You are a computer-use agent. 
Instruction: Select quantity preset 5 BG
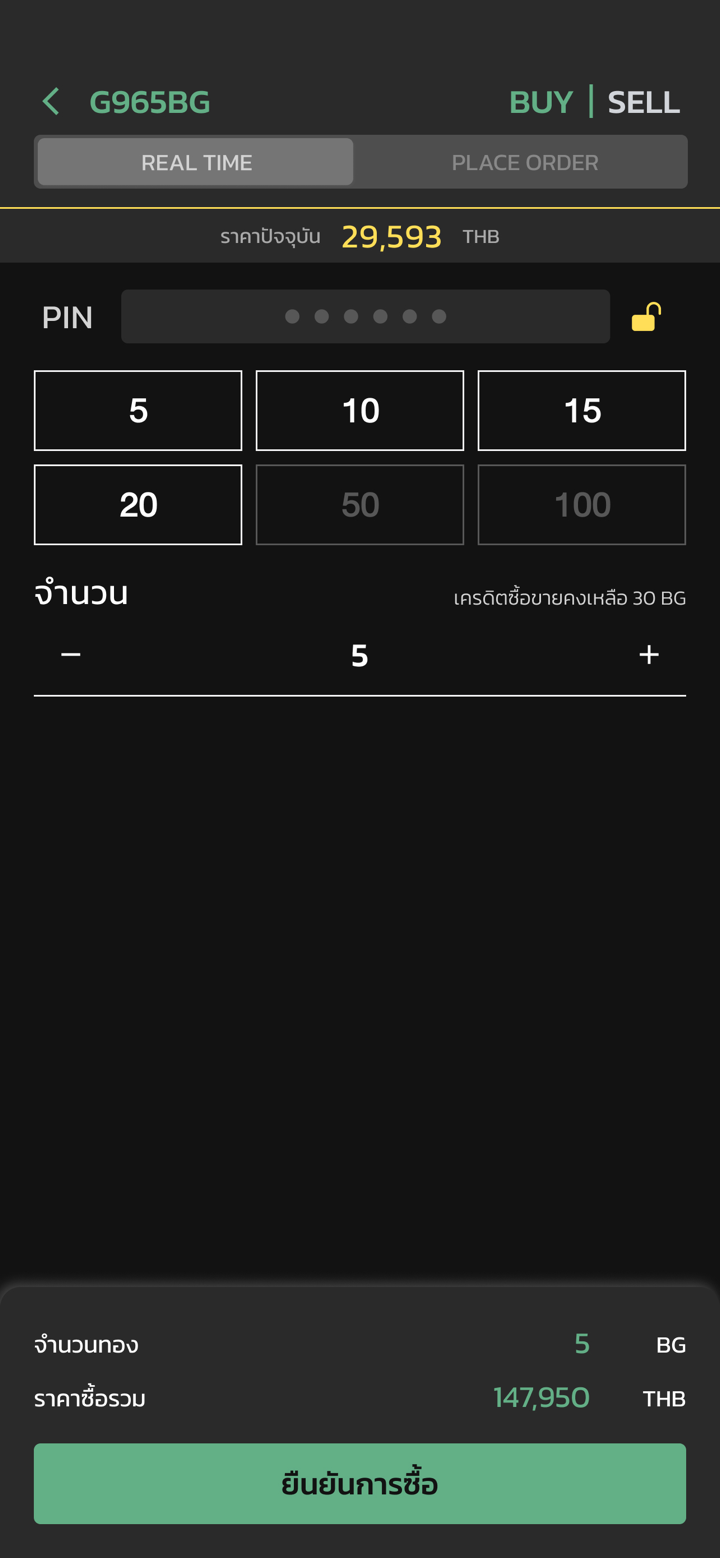pos(138,410)
